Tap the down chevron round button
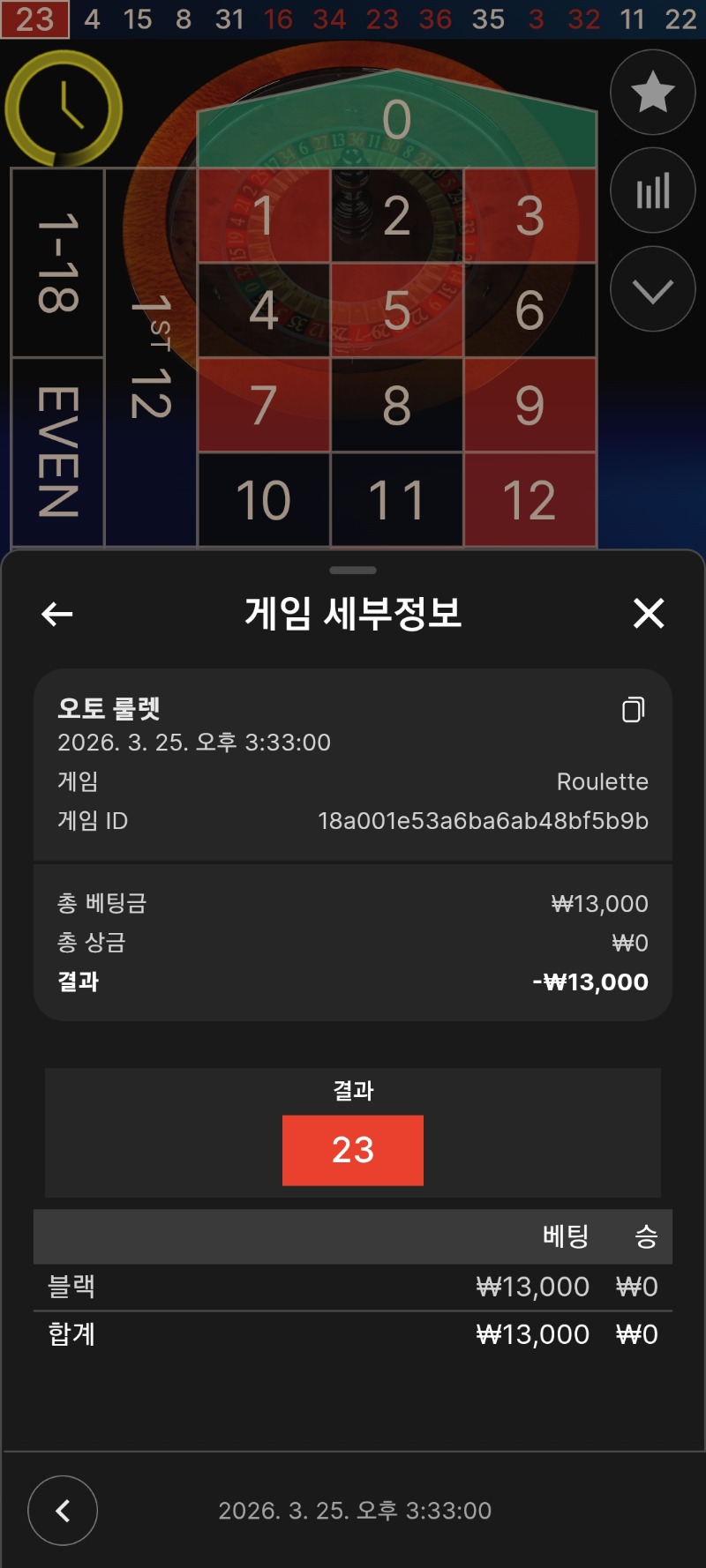The height and width of the screenshot is (1568, 706). (x=653, y=289)
